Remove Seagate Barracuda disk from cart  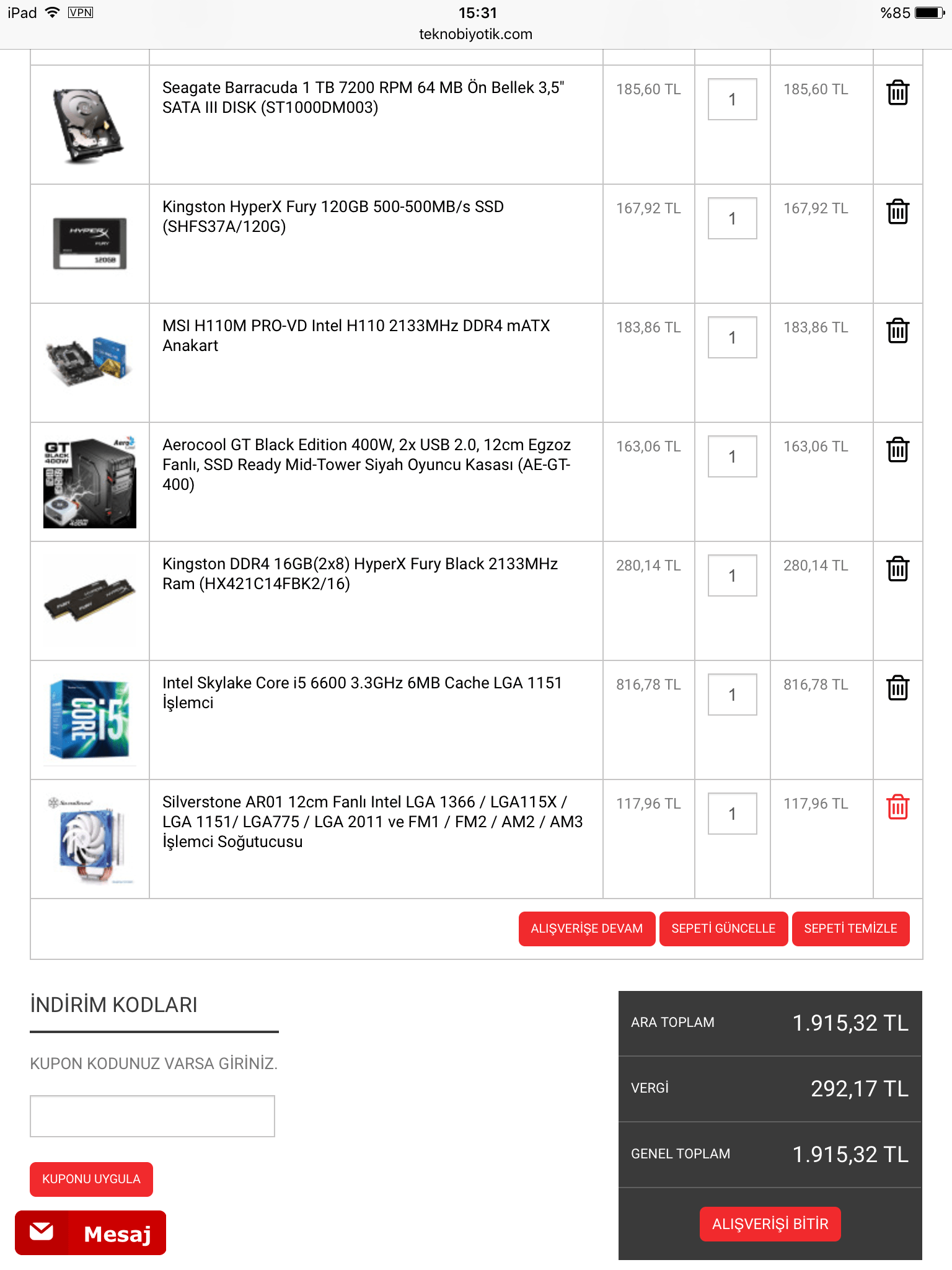pyautogui.click(x=897, y=93)
